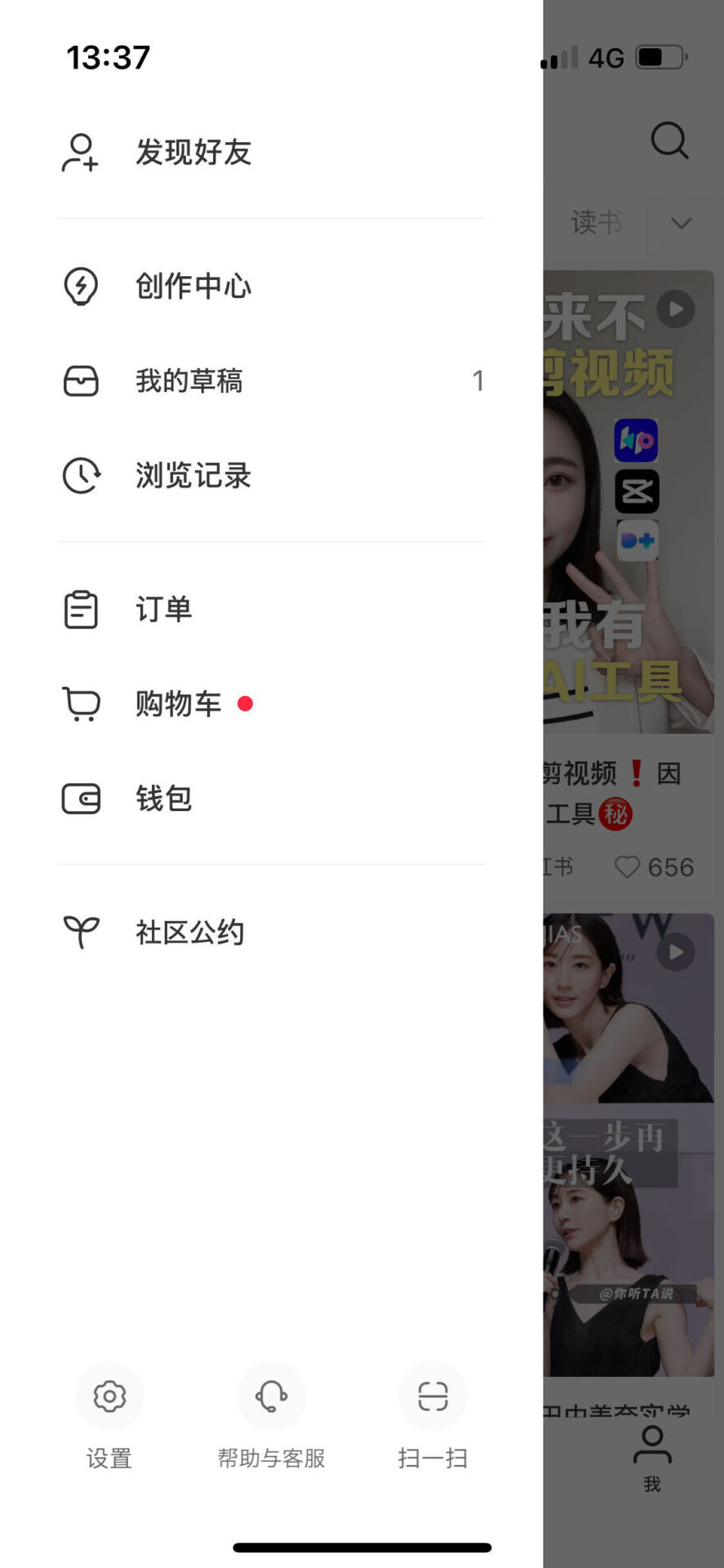The height and width of the screenshot is (1568, 724).
Task: Open the Settings (设置) gear icon
Action: (109, 1396)
